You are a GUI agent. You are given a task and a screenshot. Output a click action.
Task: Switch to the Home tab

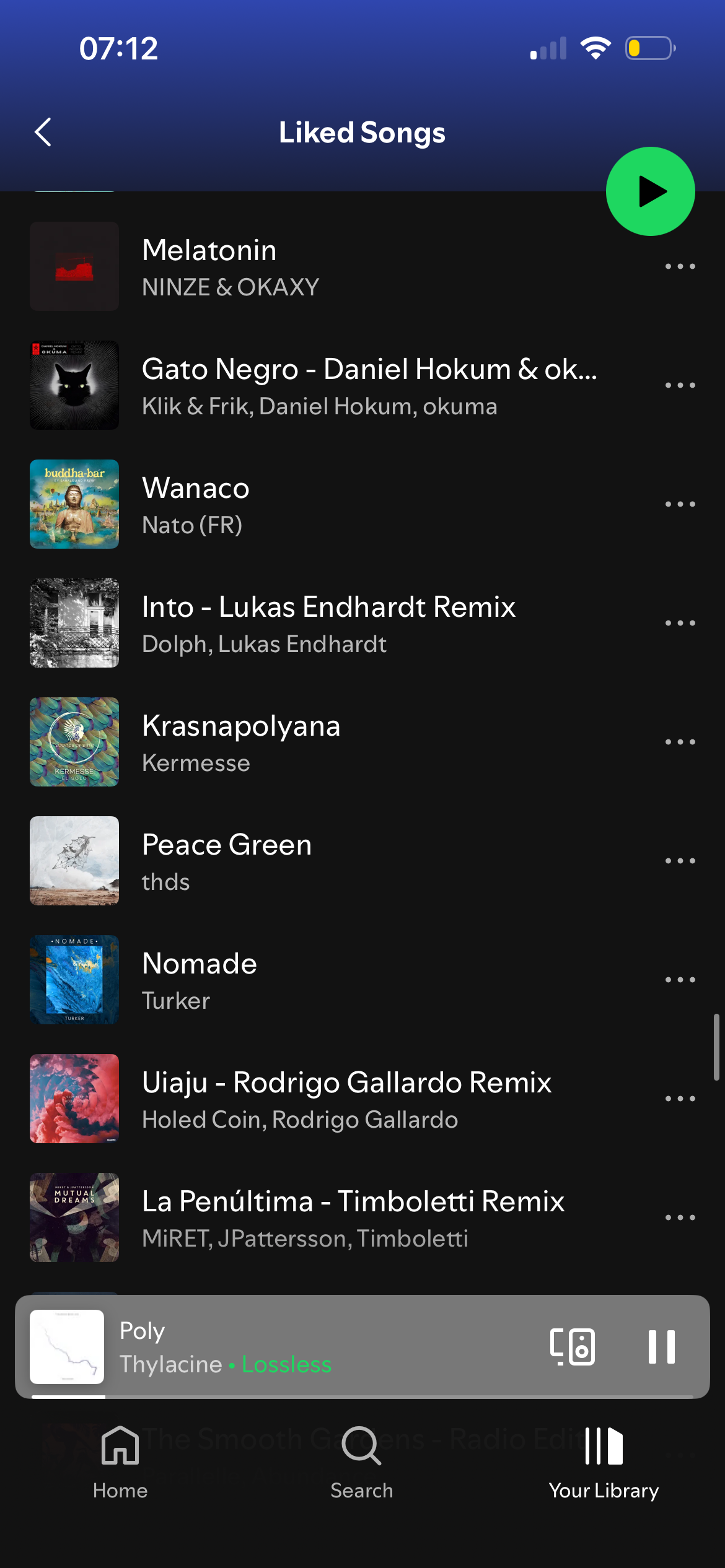[x=120, y=1461]
